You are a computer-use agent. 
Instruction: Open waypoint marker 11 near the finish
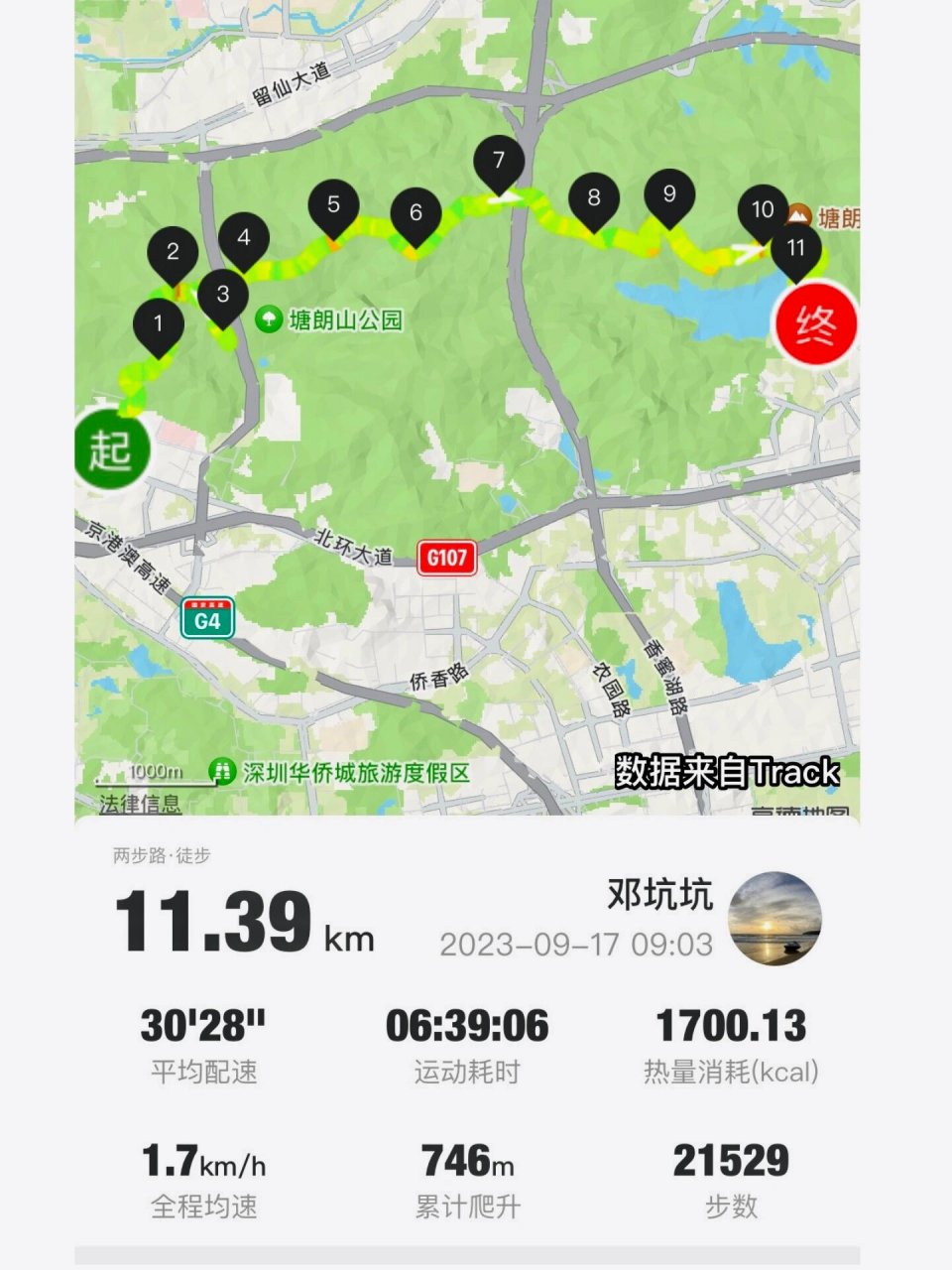(x=794, y=250)
